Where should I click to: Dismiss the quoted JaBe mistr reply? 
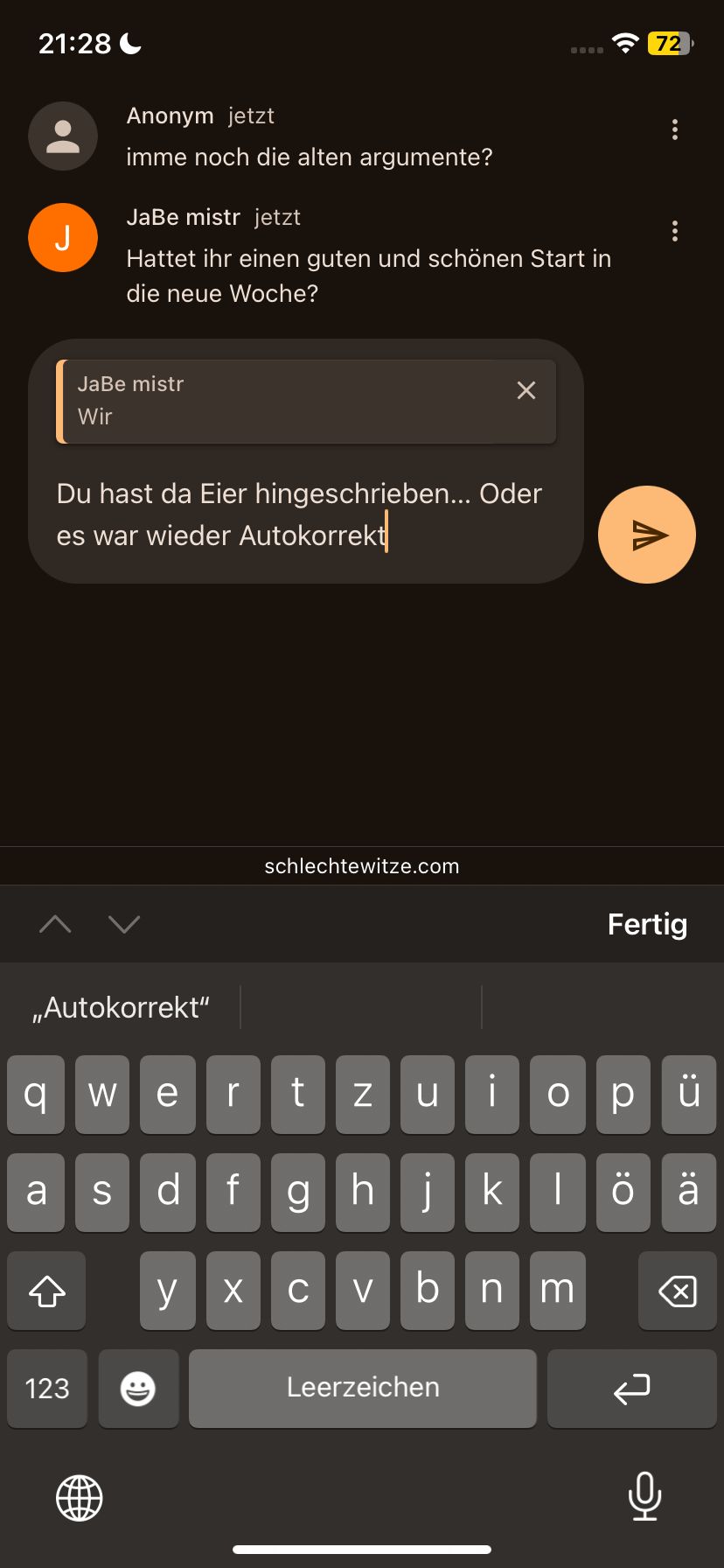(526, 390)
